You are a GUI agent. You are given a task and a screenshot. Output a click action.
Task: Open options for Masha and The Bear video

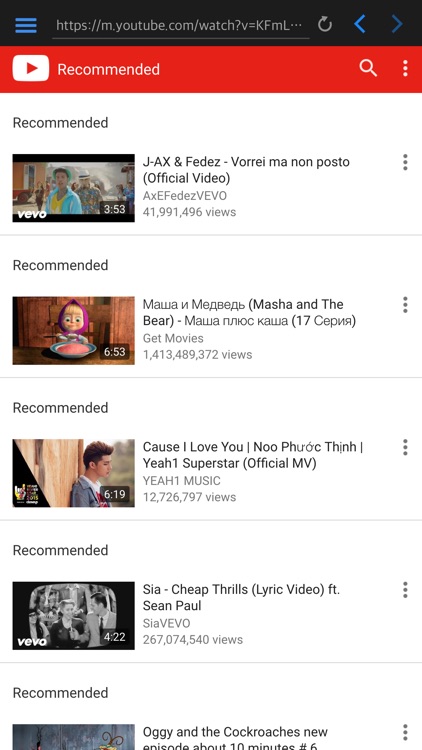click(x=405, y=305)
